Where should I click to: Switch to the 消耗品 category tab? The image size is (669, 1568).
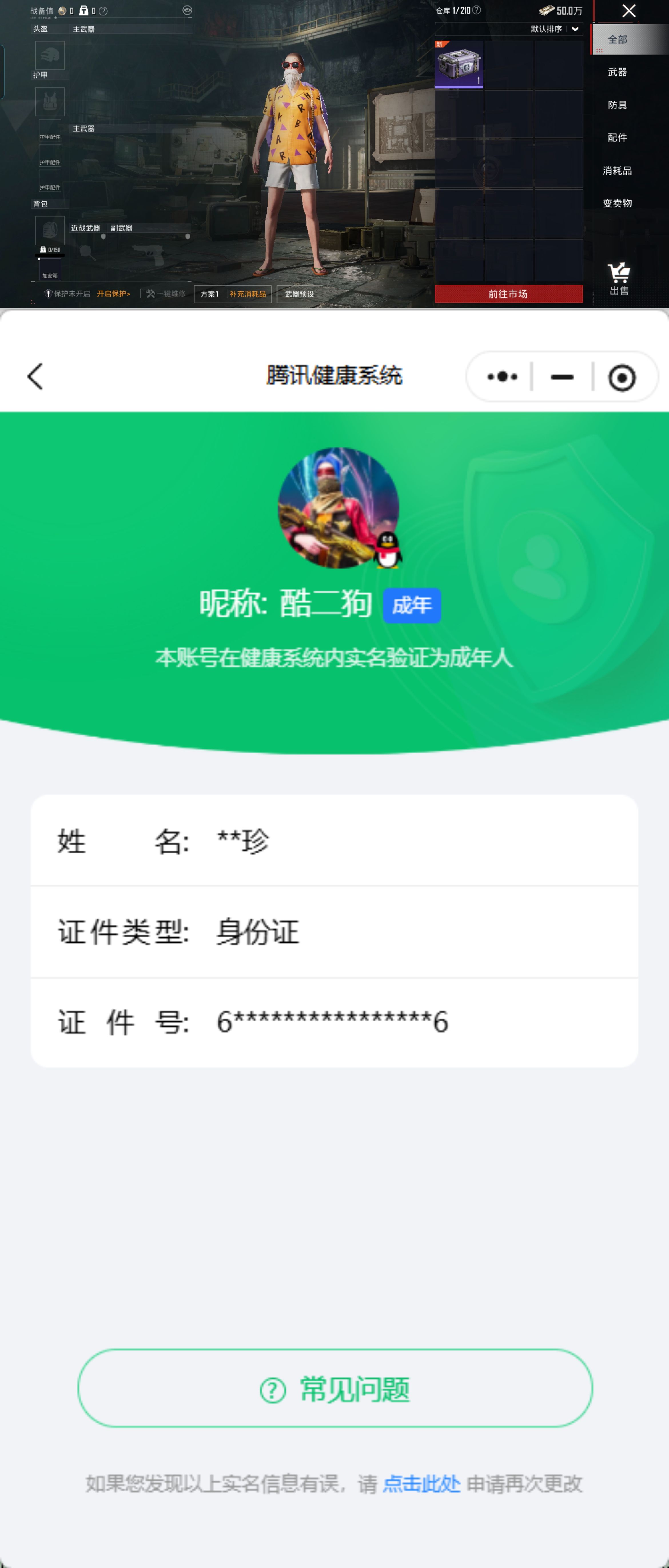tap(617, 171)
